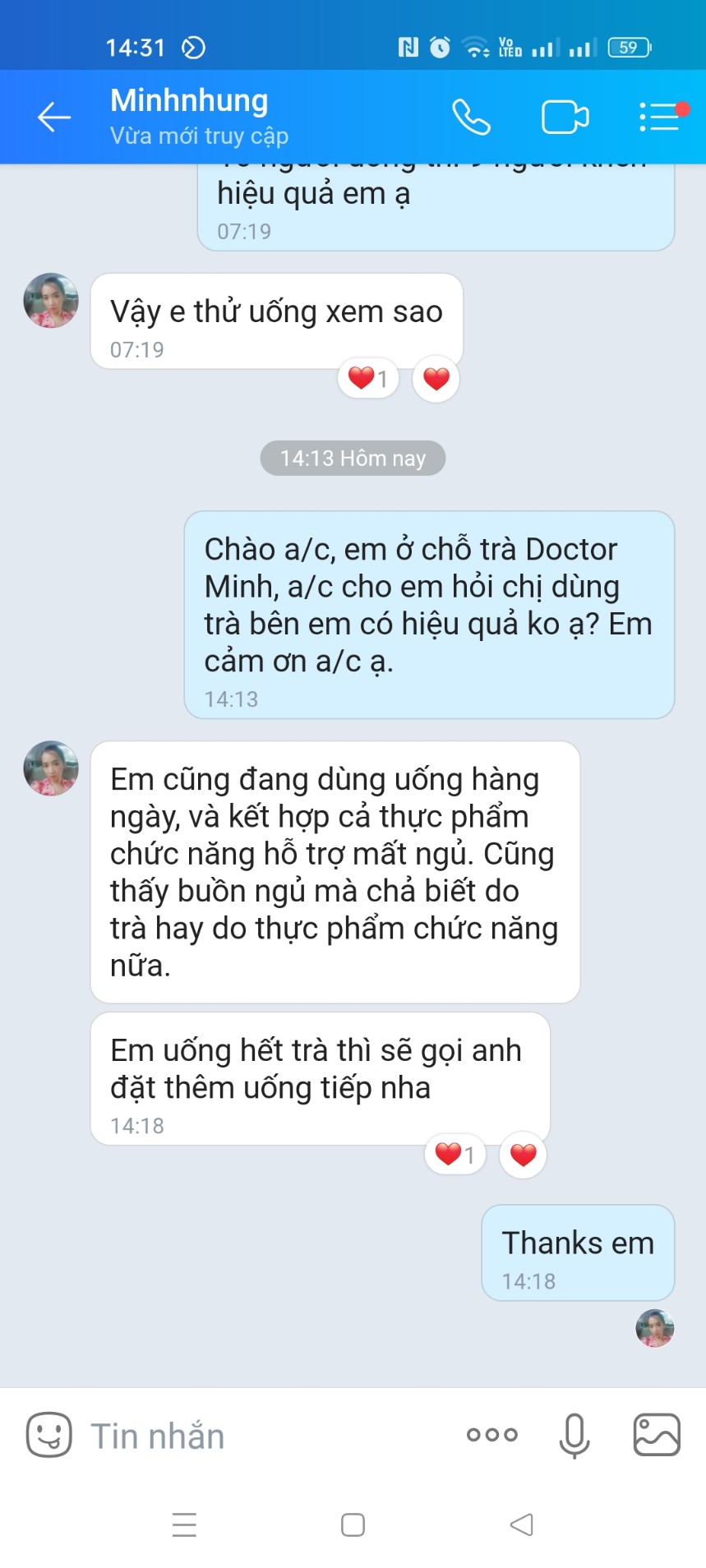Viewport: 706px width, 1568px height.
Task: Open Minhnhung's name in the header
Action: point(189,101)
